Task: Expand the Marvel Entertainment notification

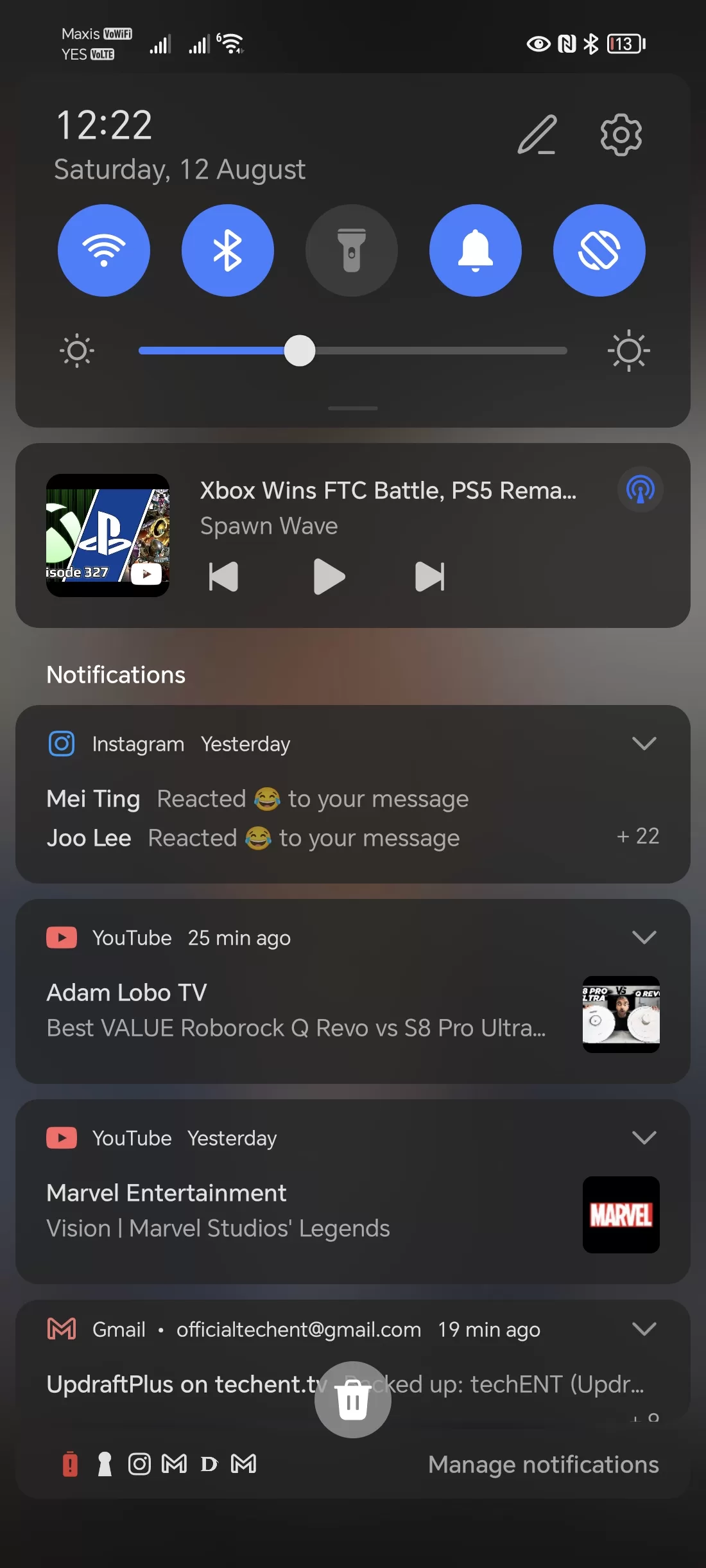Action: coord(644,1138)
